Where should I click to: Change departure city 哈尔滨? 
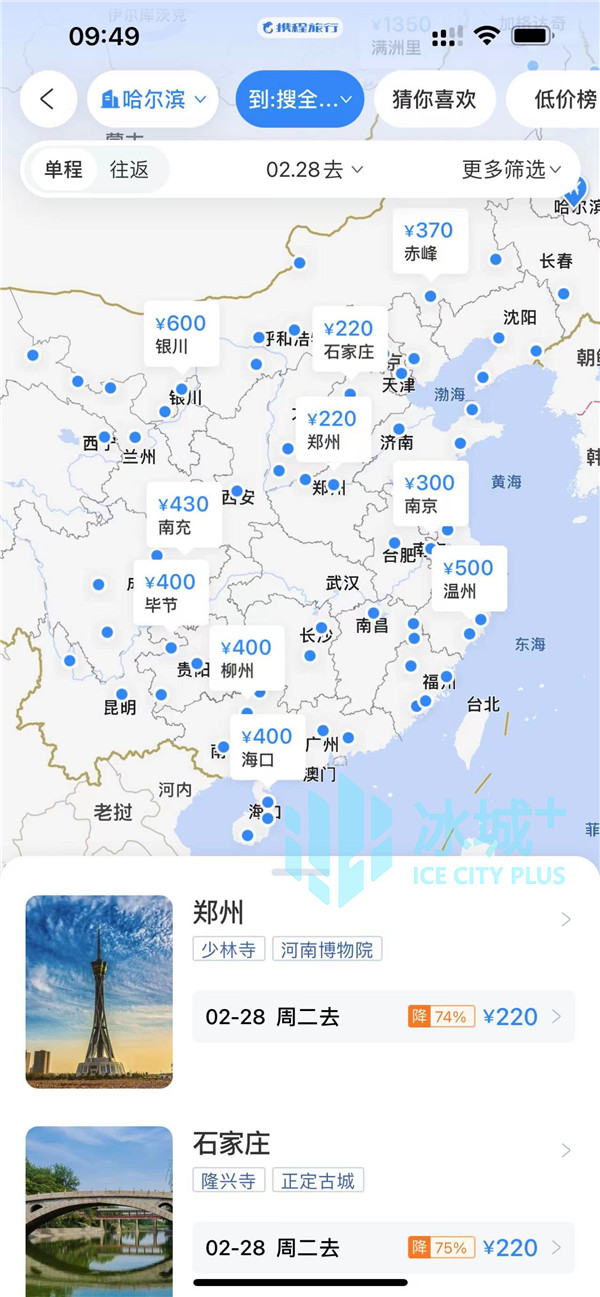152,99
